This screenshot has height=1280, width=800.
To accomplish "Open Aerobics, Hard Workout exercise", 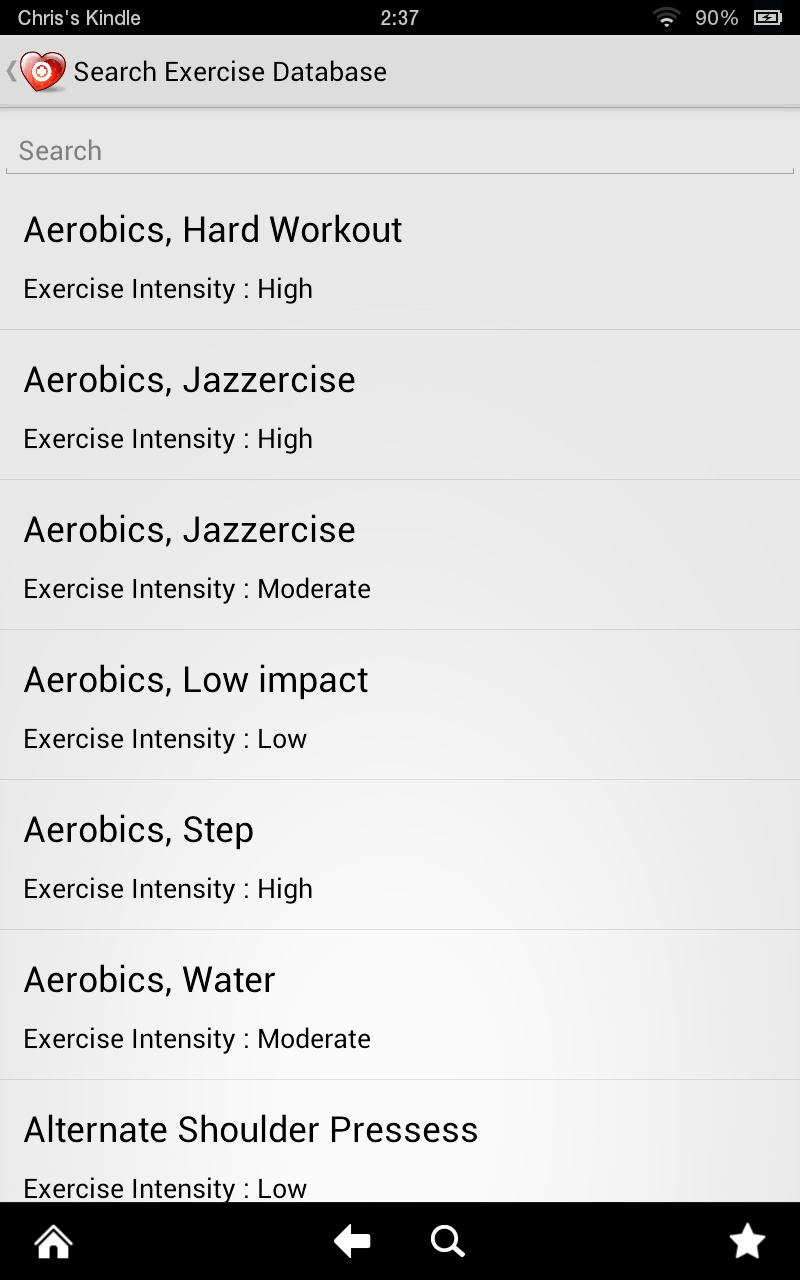I will (x=400, y=256).
